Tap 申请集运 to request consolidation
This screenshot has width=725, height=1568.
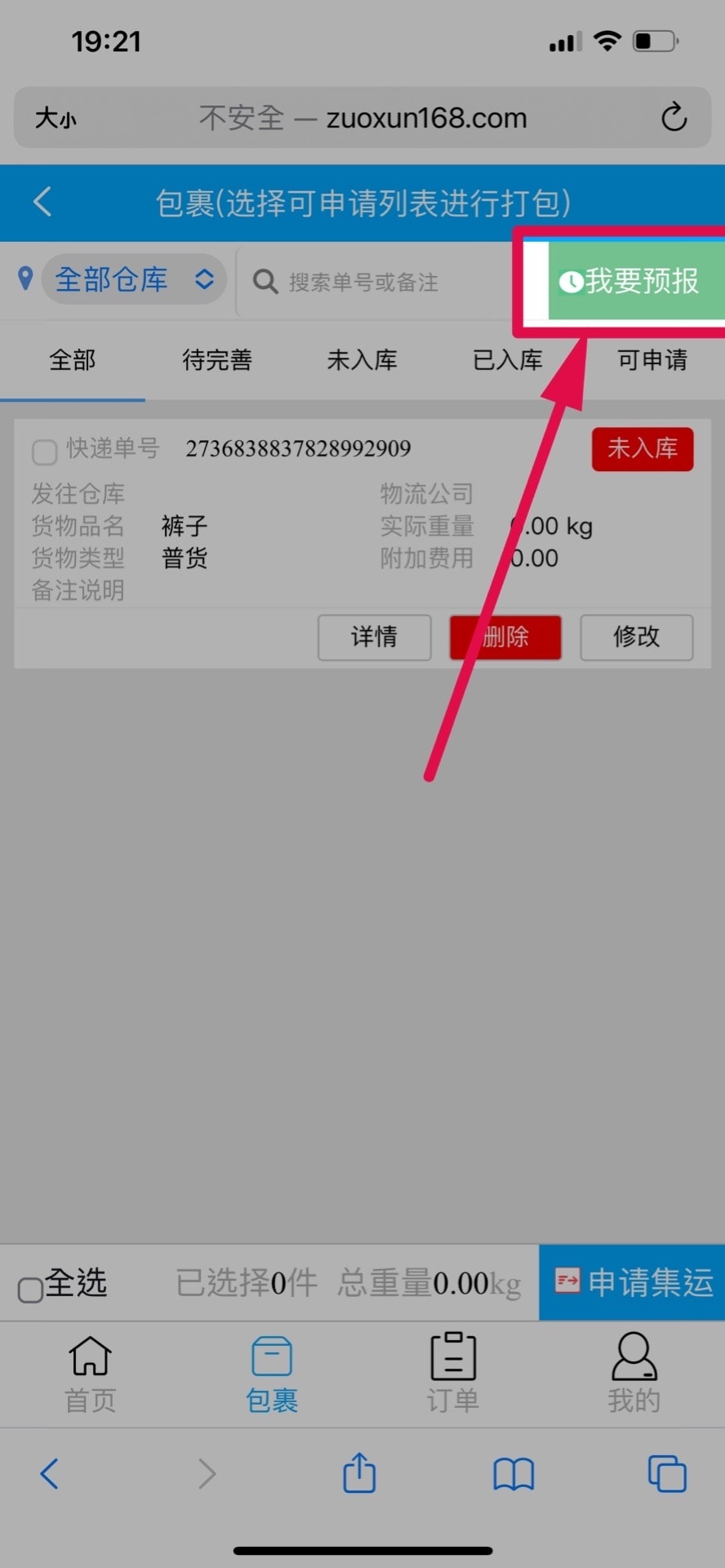[x=633, y=1283]
